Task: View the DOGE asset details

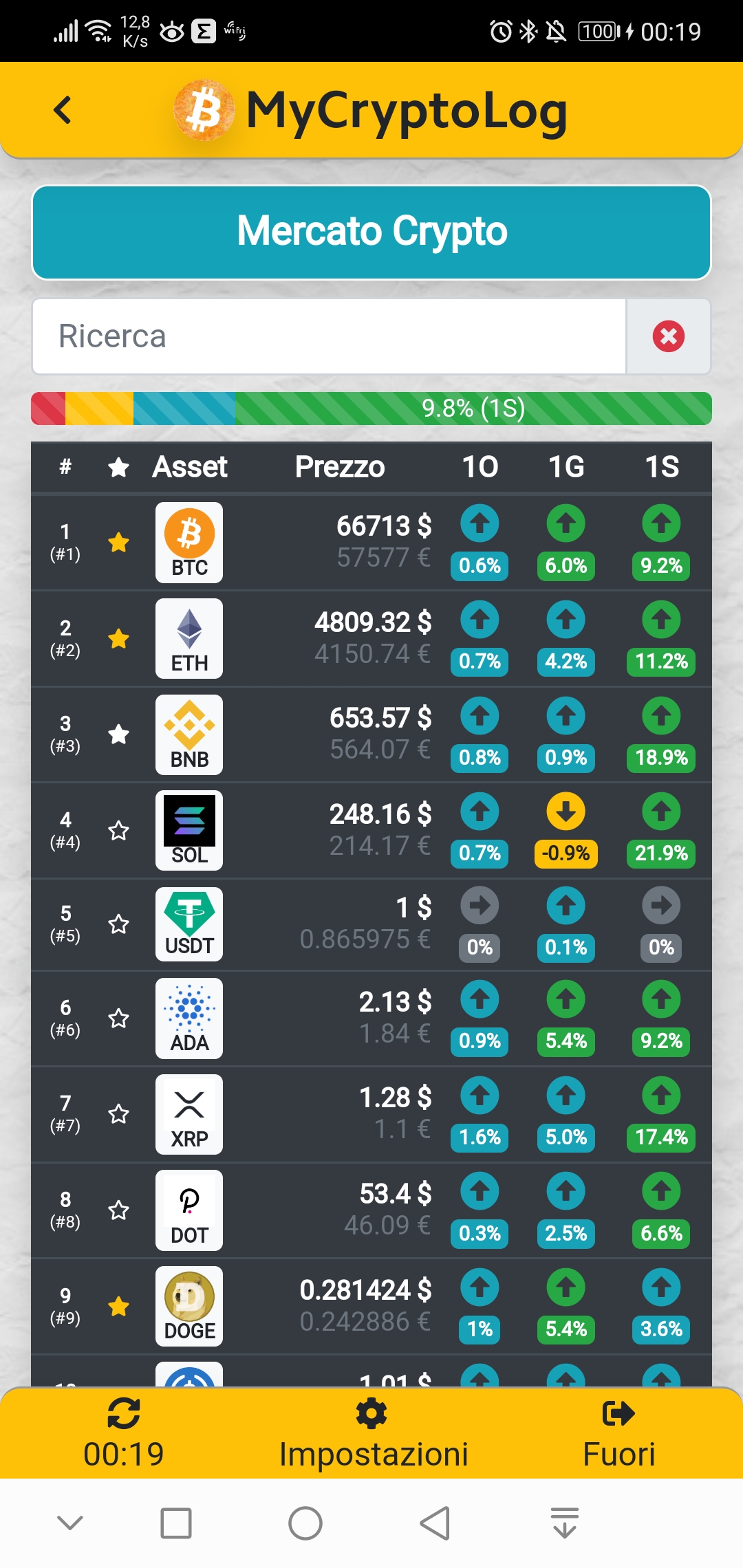Action: point(189,1306)
